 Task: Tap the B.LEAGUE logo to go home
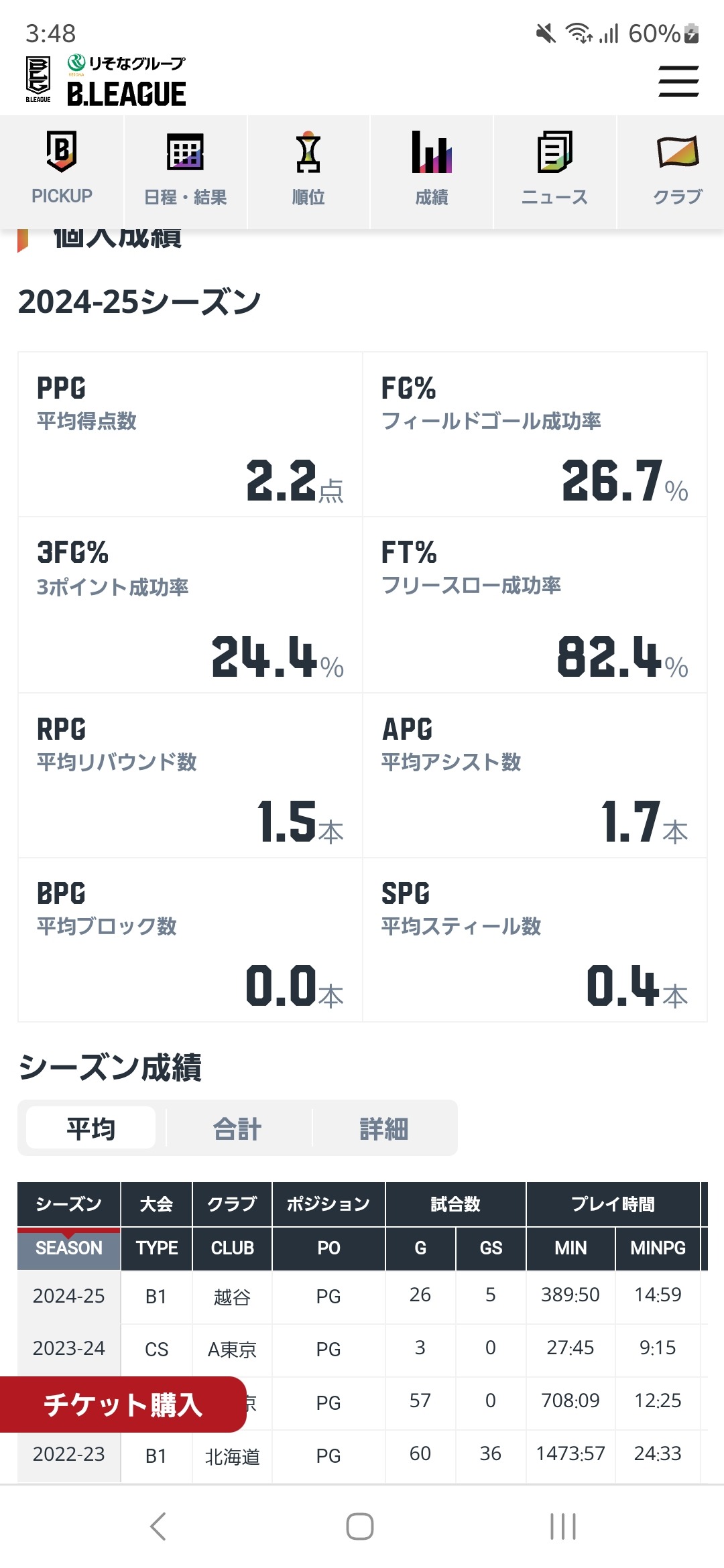point(106,81)
